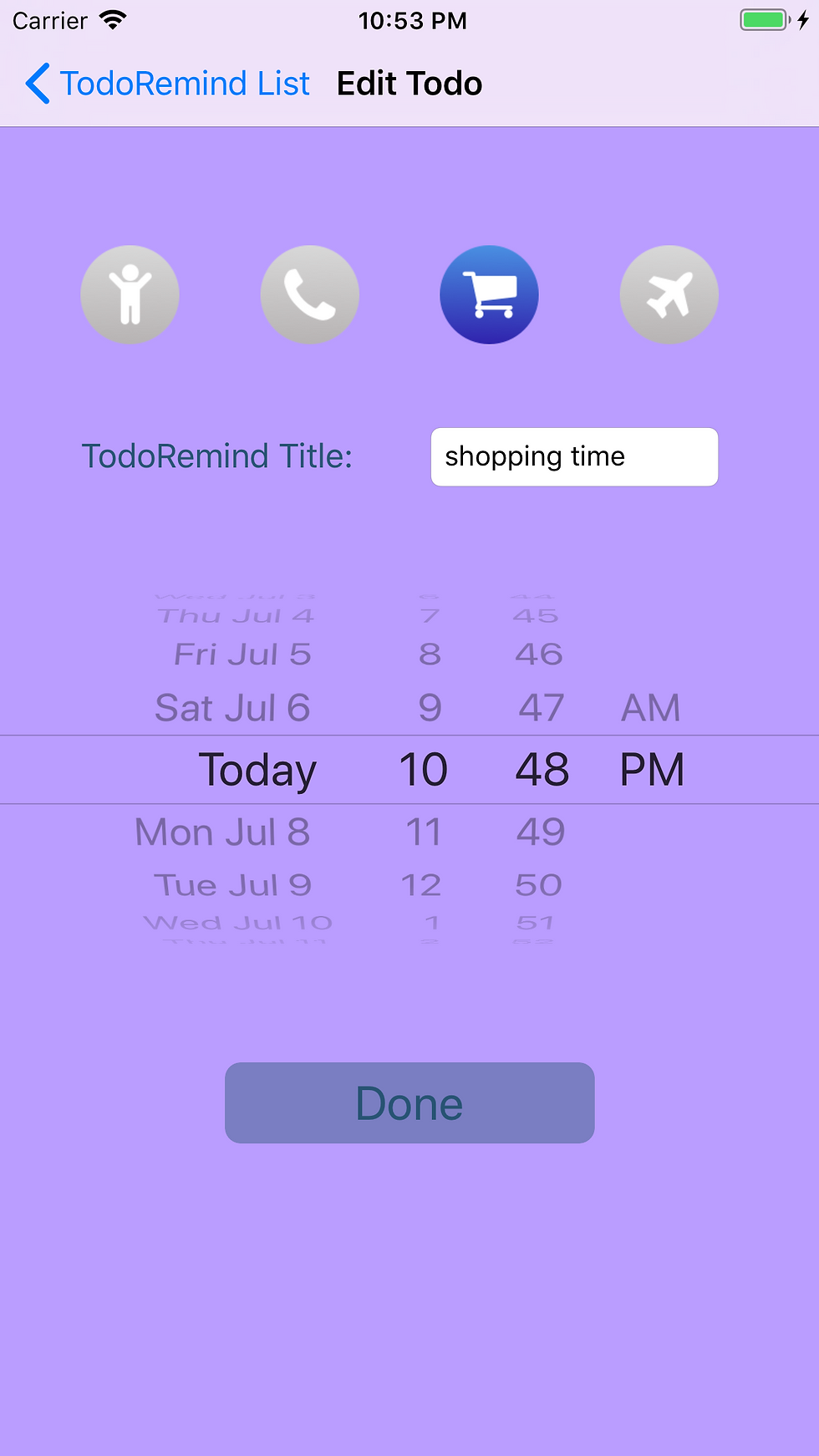Select the airplane travel category icon
Image resolution: width=819 pixels, height=1456 pixels.
pos(669,294)
